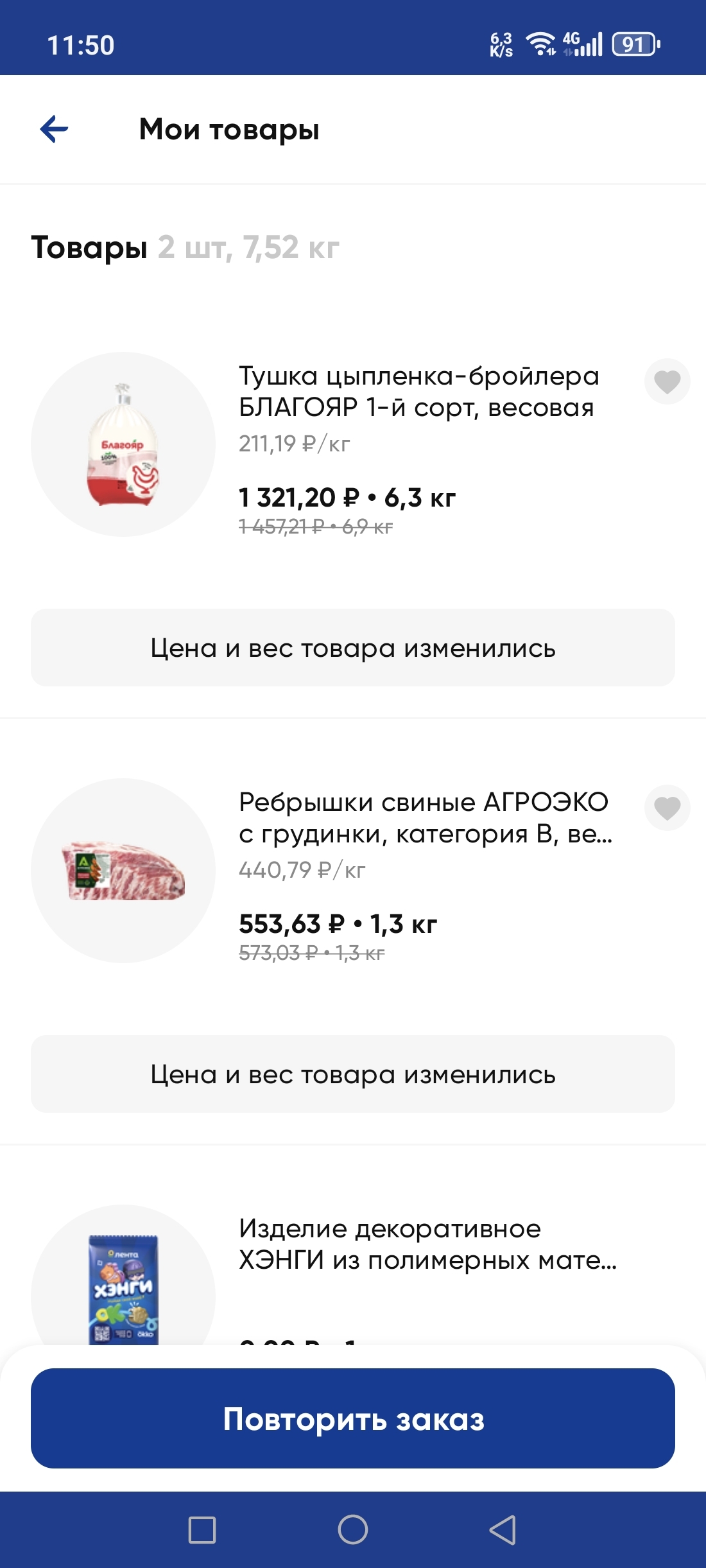Open the recent apps overview
Screen dimensions: 706x1568
(202, 1529)
